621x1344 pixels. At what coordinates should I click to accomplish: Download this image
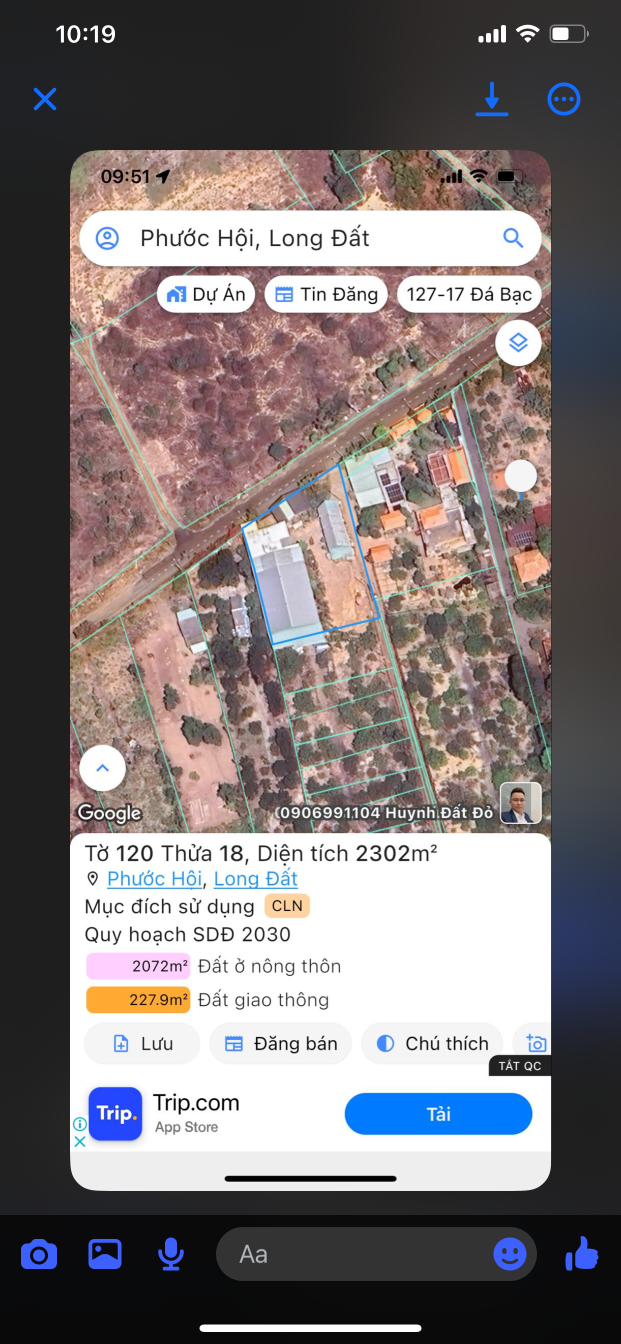click(x=492, y=99)
